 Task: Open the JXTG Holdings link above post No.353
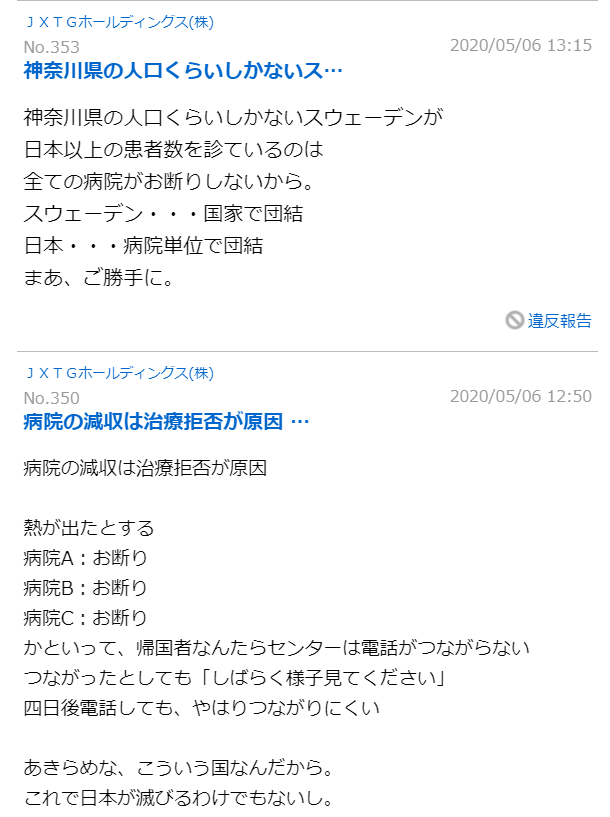pos(119,23)
